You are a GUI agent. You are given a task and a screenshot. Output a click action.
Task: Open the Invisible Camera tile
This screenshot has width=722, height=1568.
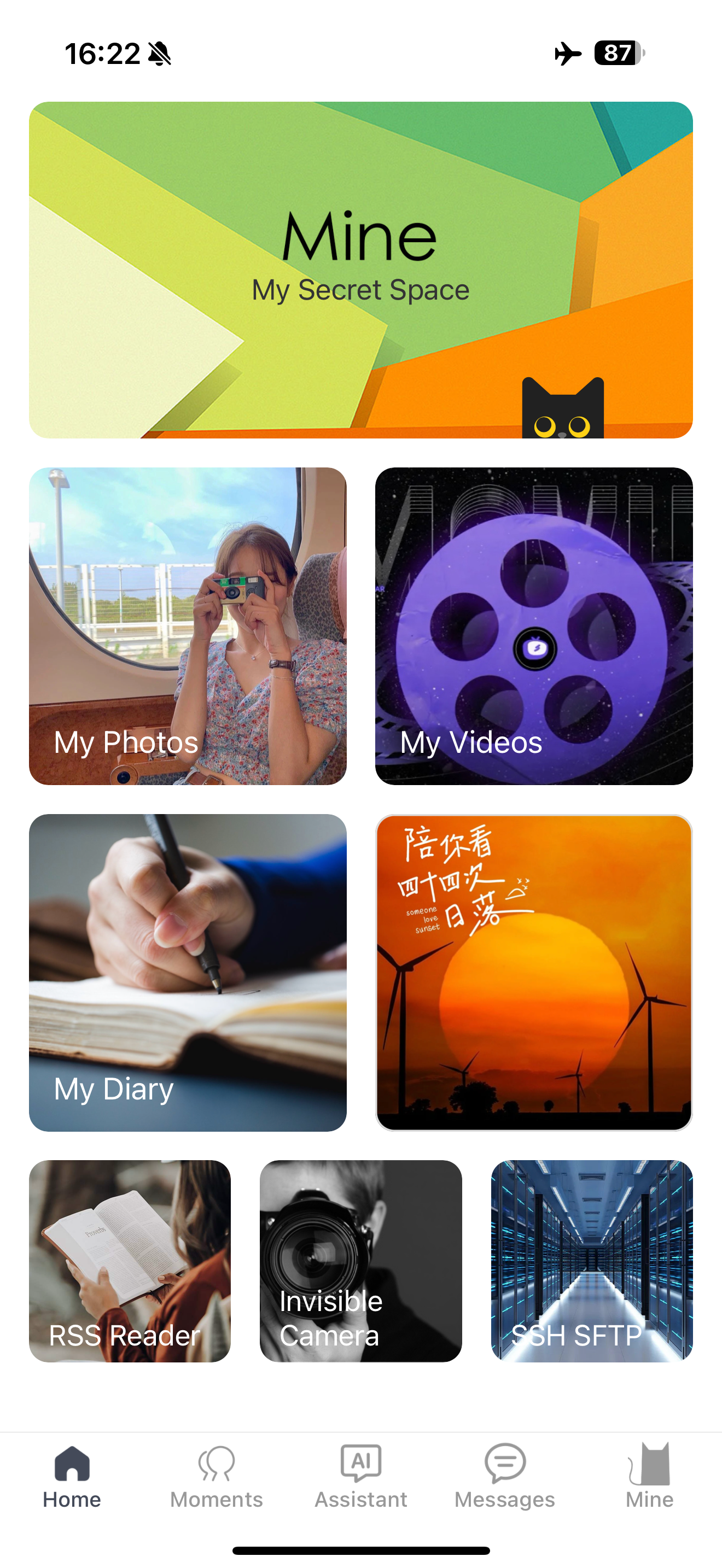pyautogui.click(x=360, y=1261)
